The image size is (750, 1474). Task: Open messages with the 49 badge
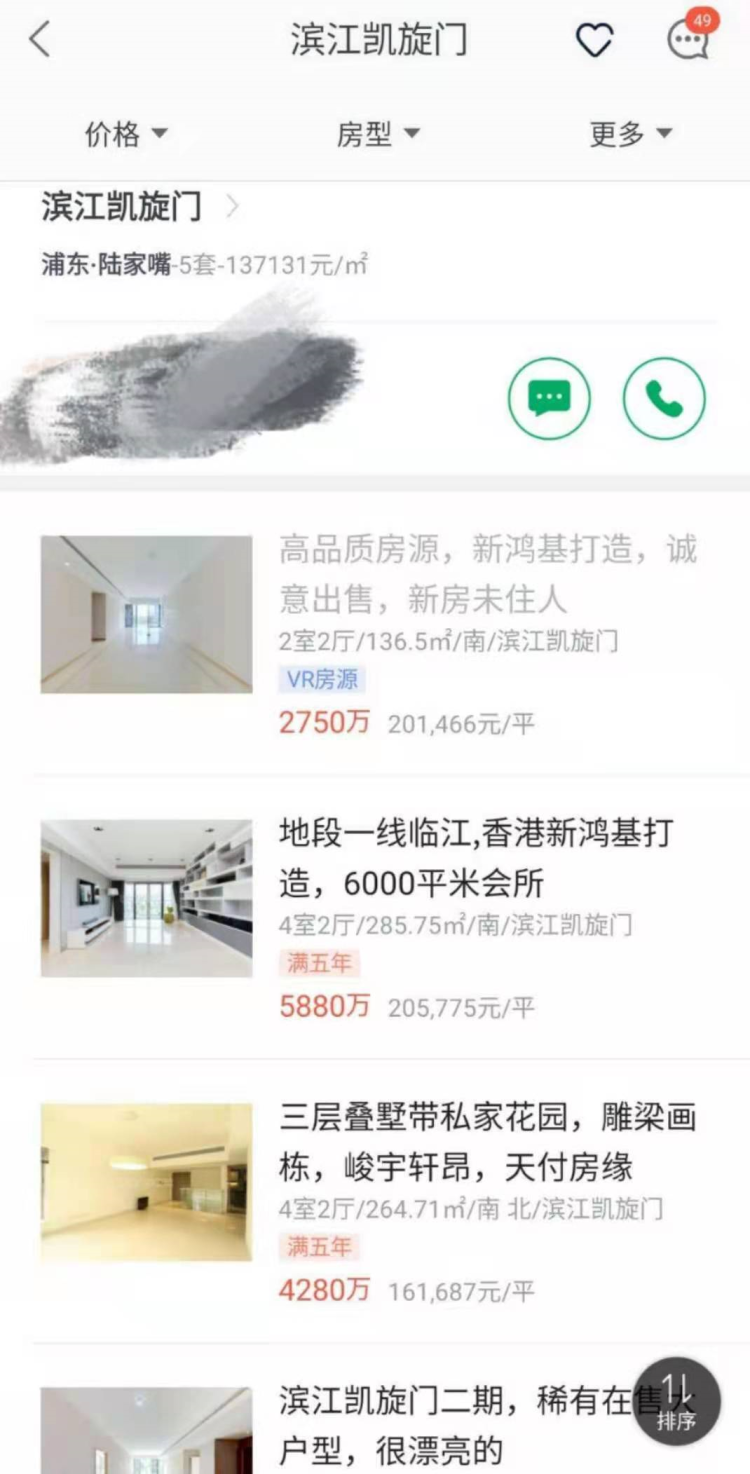[688, 39]
